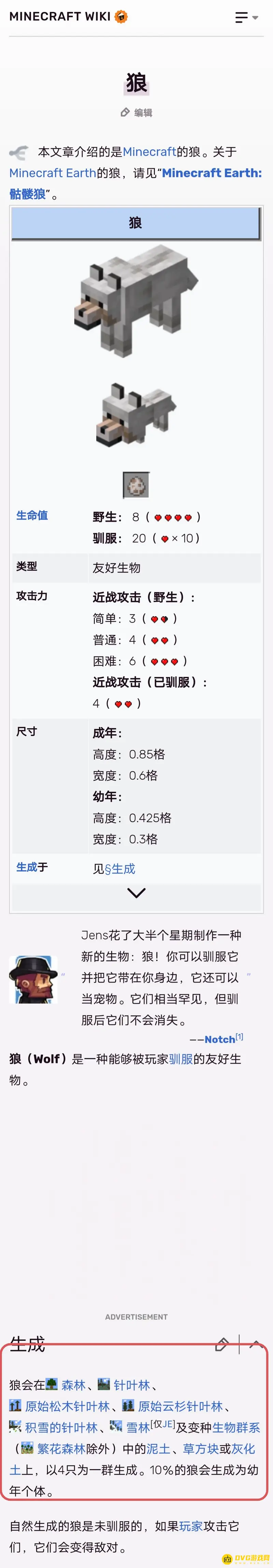Edit the 生成 section with the pencil icon
This screenshot has height=1568, width=273.
tap(222, 1345)
